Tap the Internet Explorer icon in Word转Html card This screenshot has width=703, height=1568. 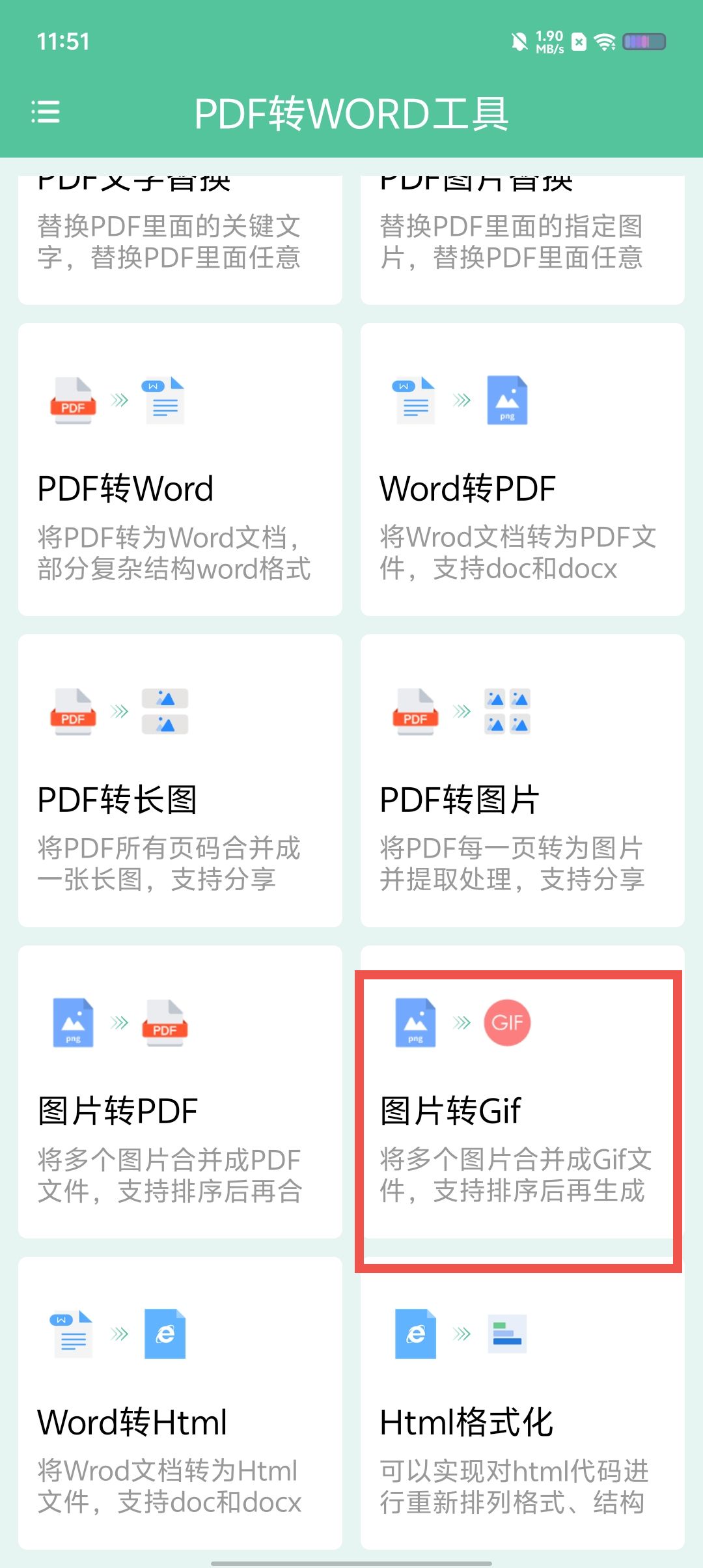click(x=165, y=1332)
